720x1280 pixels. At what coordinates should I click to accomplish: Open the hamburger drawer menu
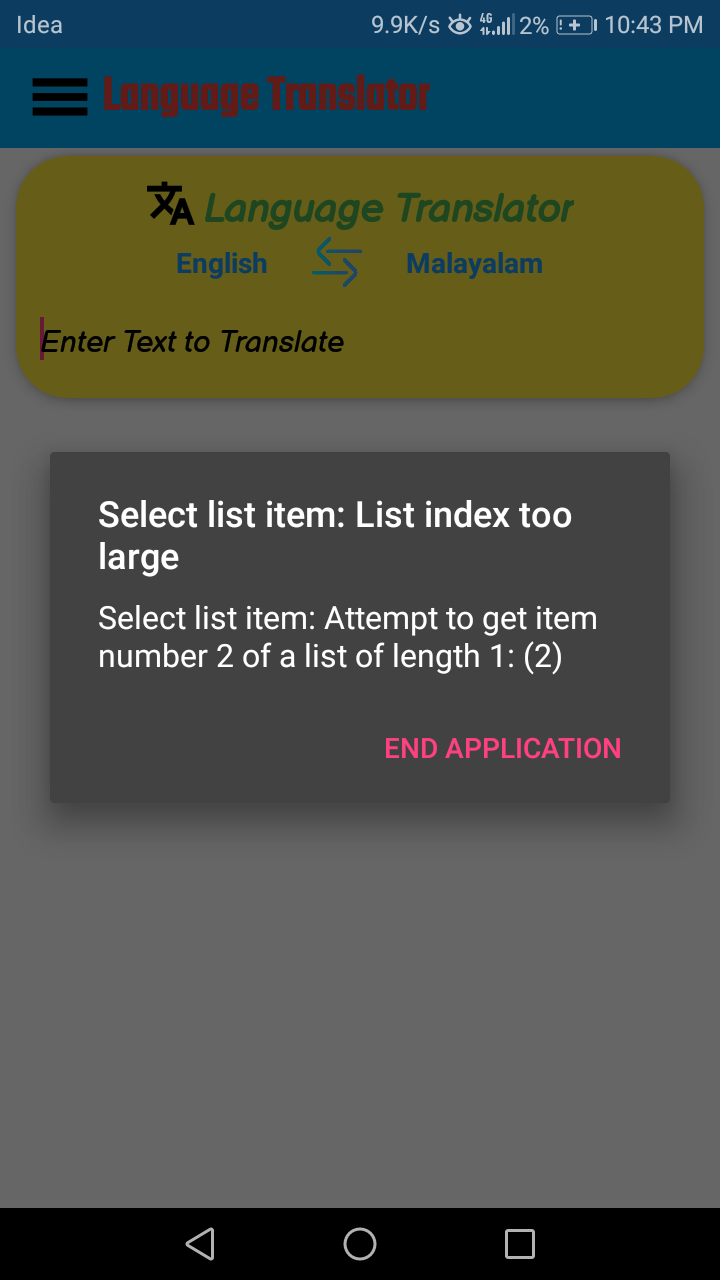(x=60, y=97)
